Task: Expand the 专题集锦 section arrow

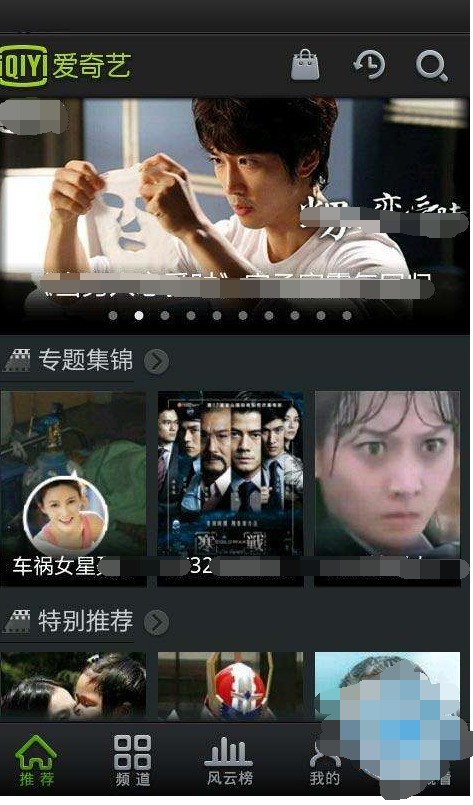Action: pos(157,361)
